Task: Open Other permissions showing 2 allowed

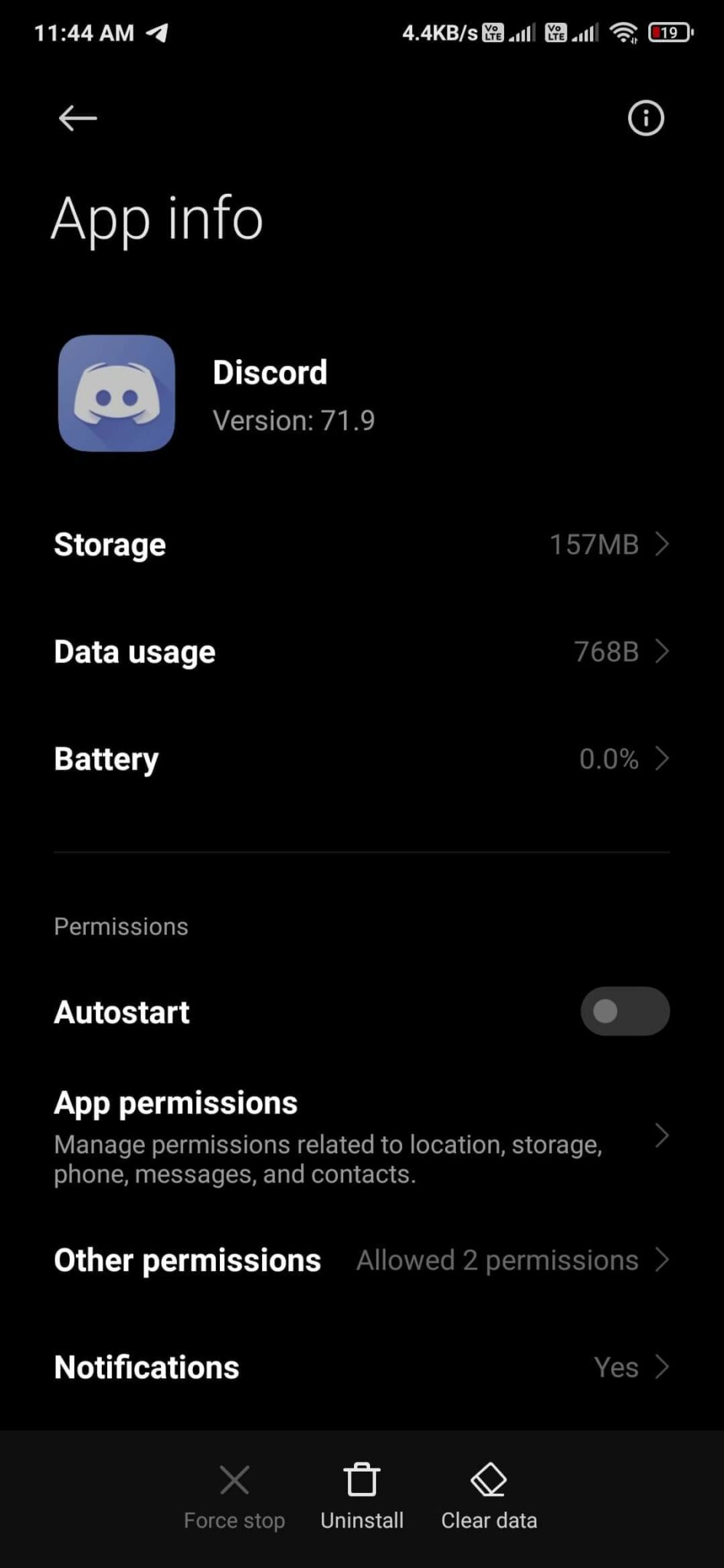Action: [x=360, y=1259]
